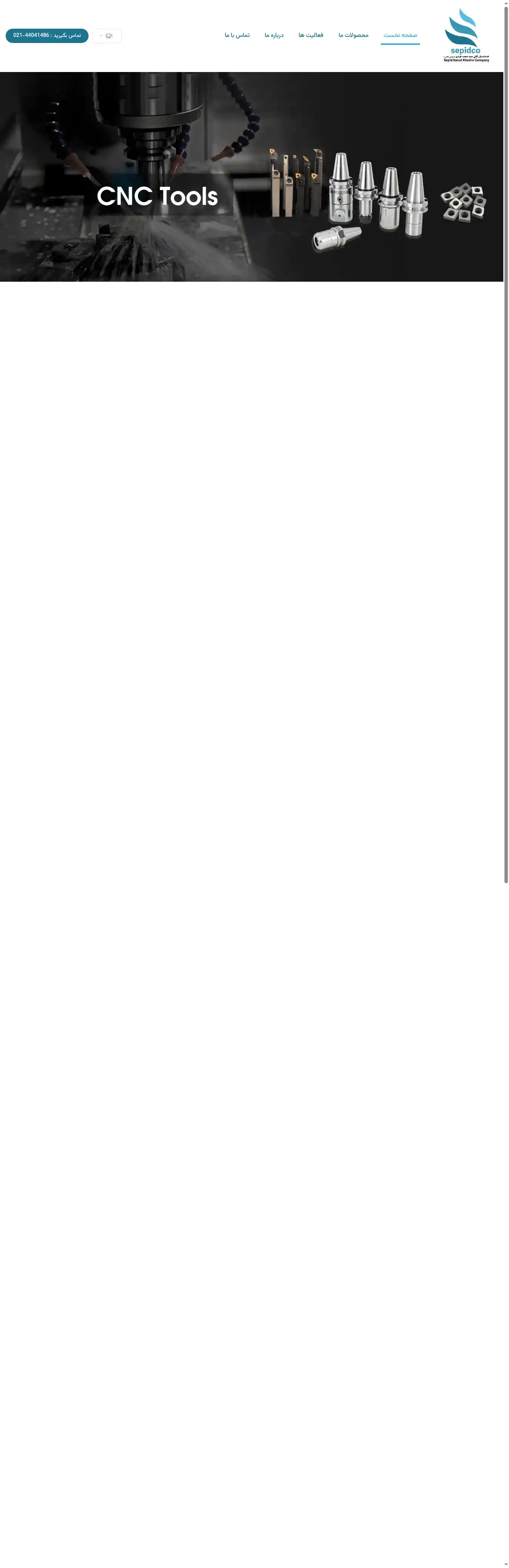The image size is (509, 1568).
Task: Expand the language flag dropdown
Action: pos(107,36)
